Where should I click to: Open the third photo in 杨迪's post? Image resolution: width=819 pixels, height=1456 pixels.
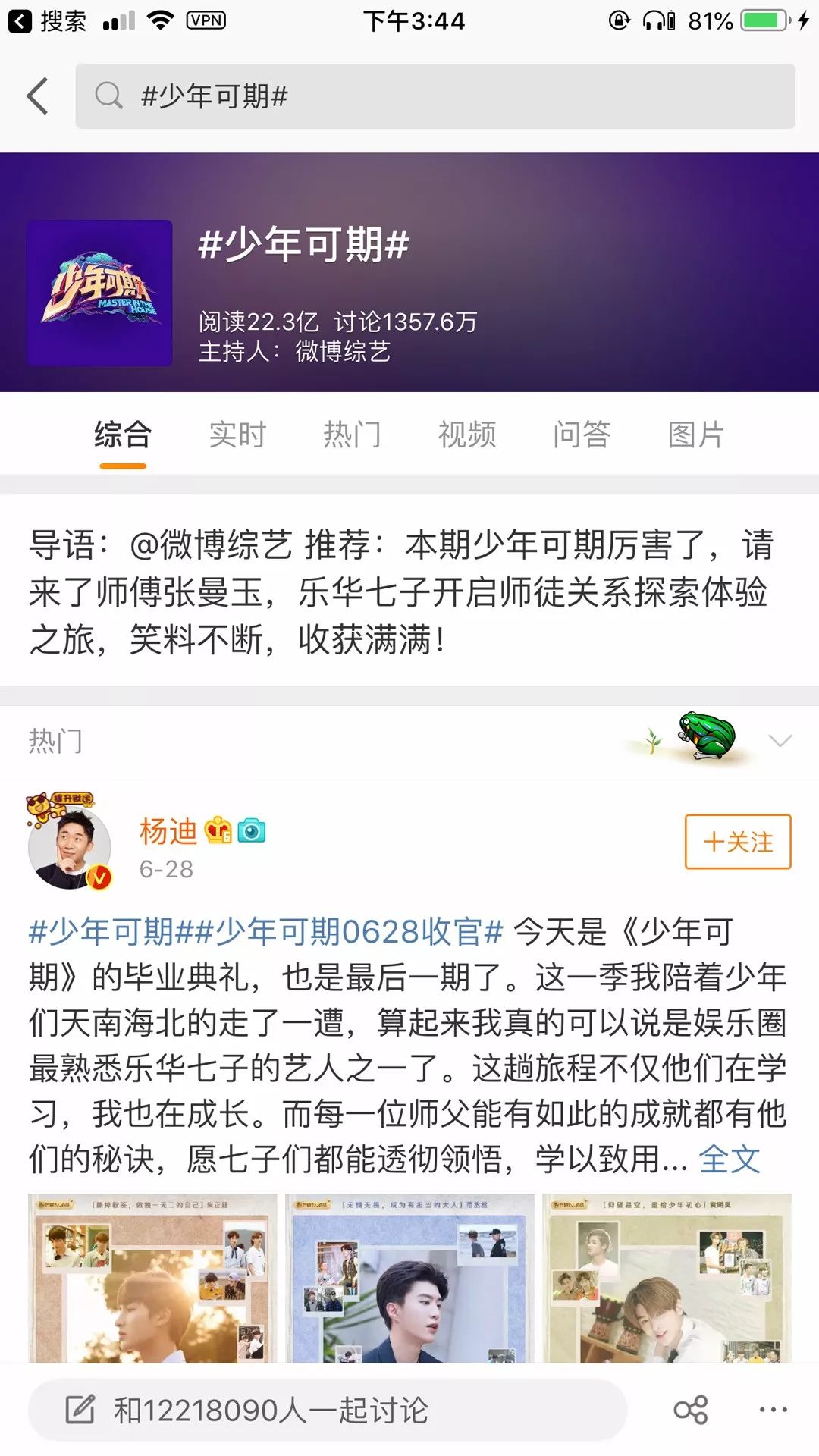pyautogui.click(x=667, y=1278)
